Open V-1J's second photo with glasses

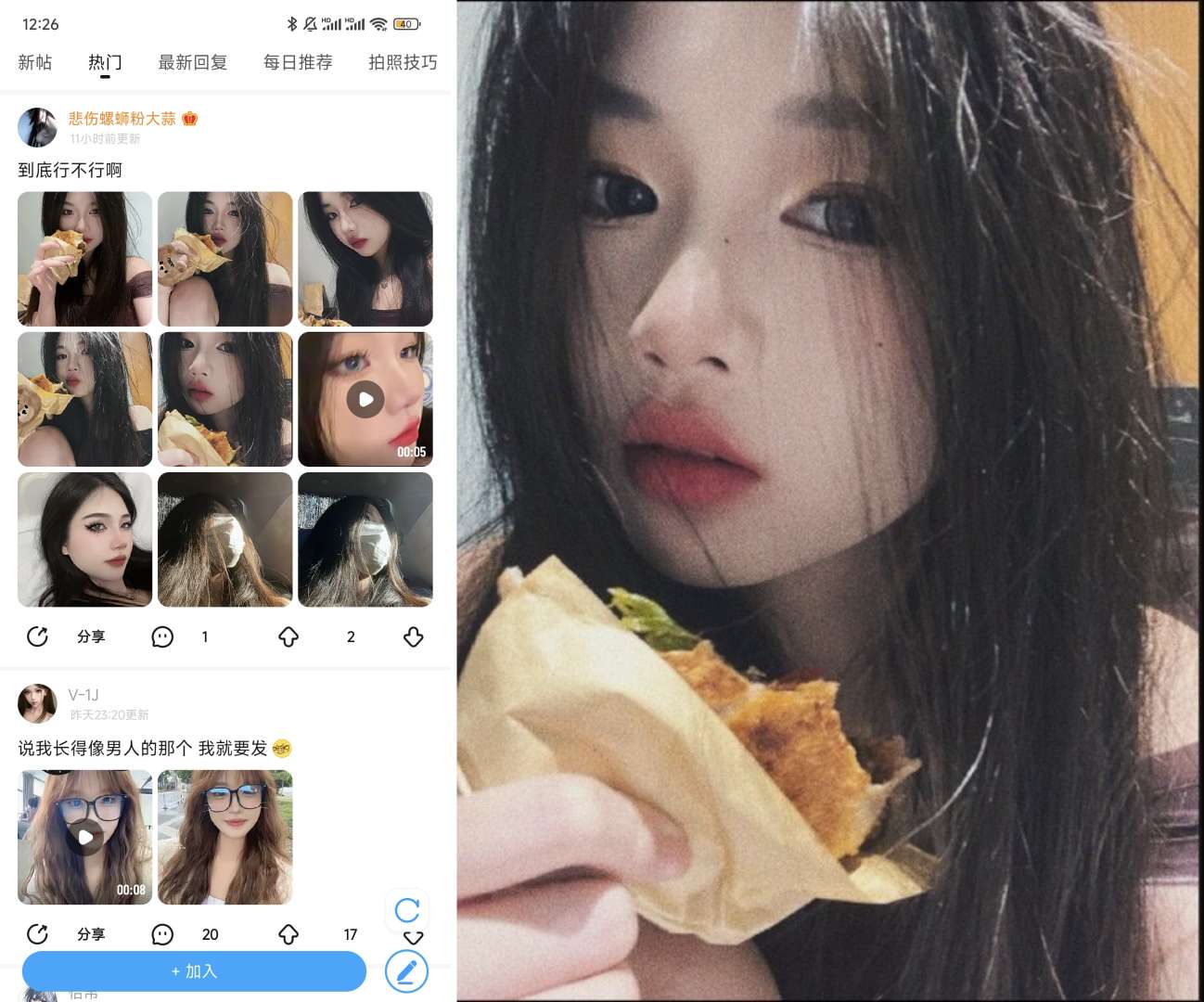click(x=224, y=837)
